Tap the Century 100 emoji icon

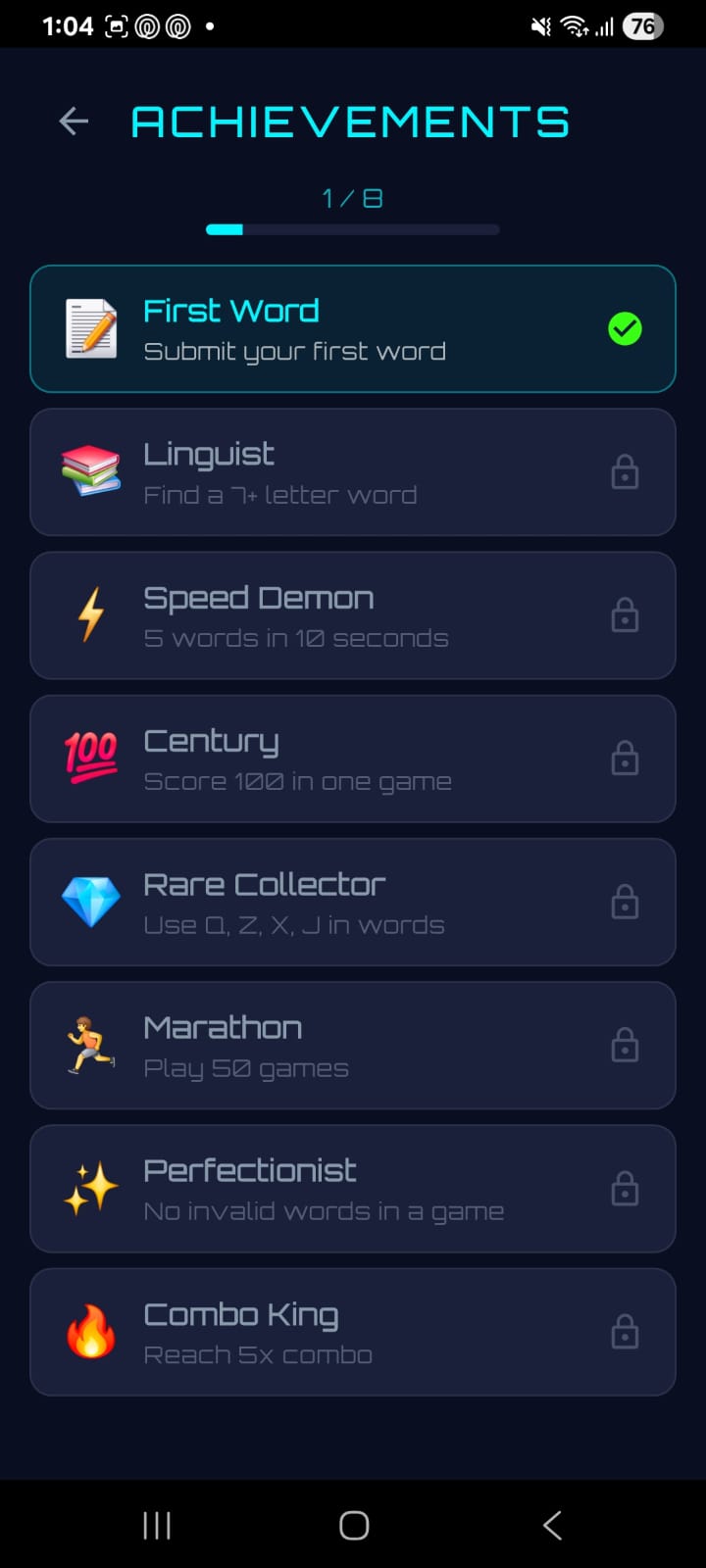(x=90, y=758)
